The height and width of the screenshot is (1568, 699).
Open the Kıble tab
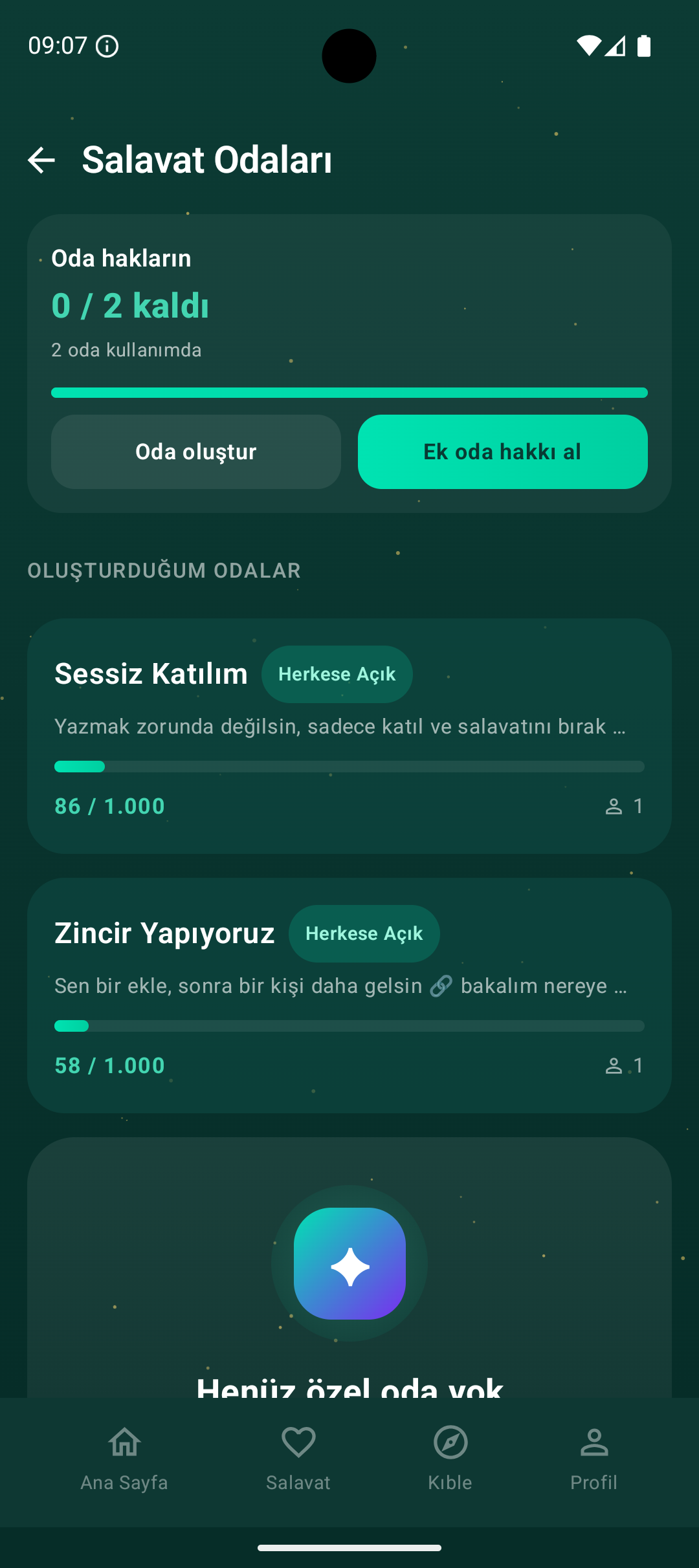[450, 1459]
